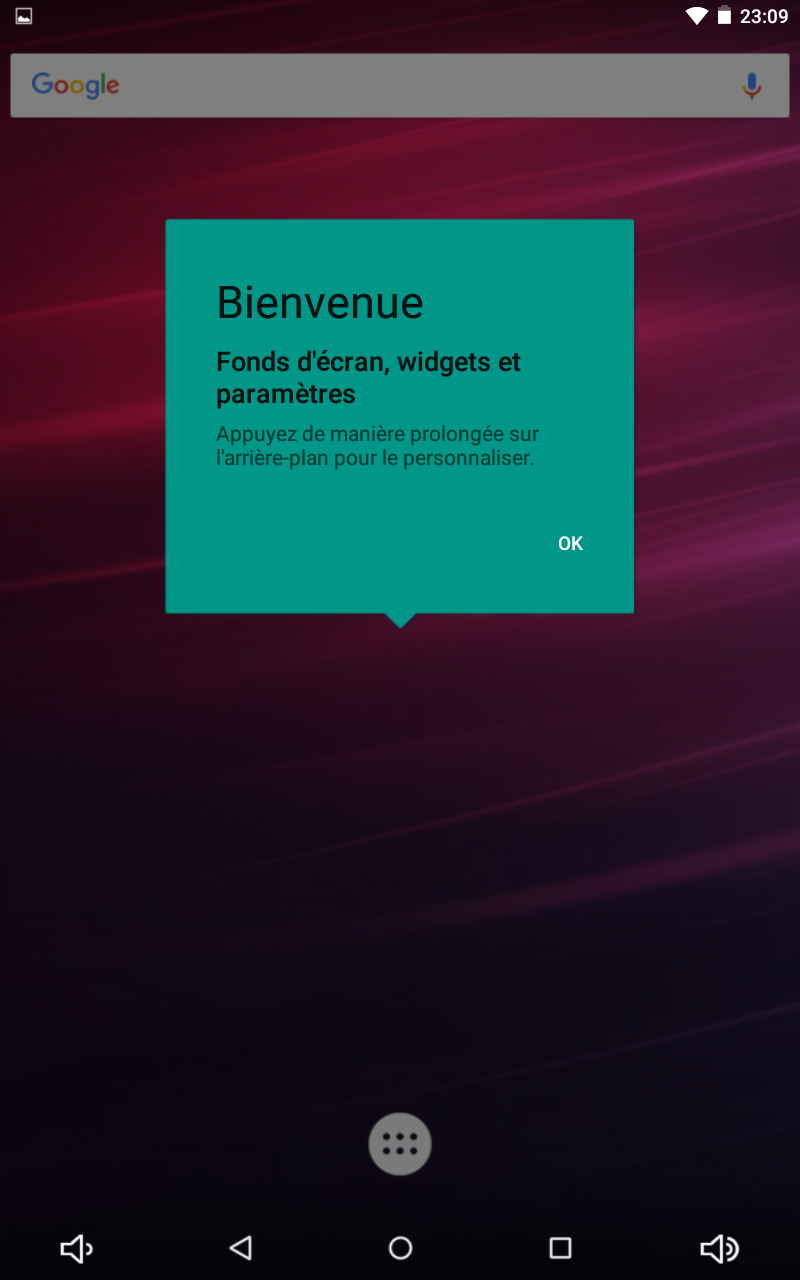Open the app drawer
Image resolution: width=800 pixels, height=1280 pixels.
(x=400, y=1144)
